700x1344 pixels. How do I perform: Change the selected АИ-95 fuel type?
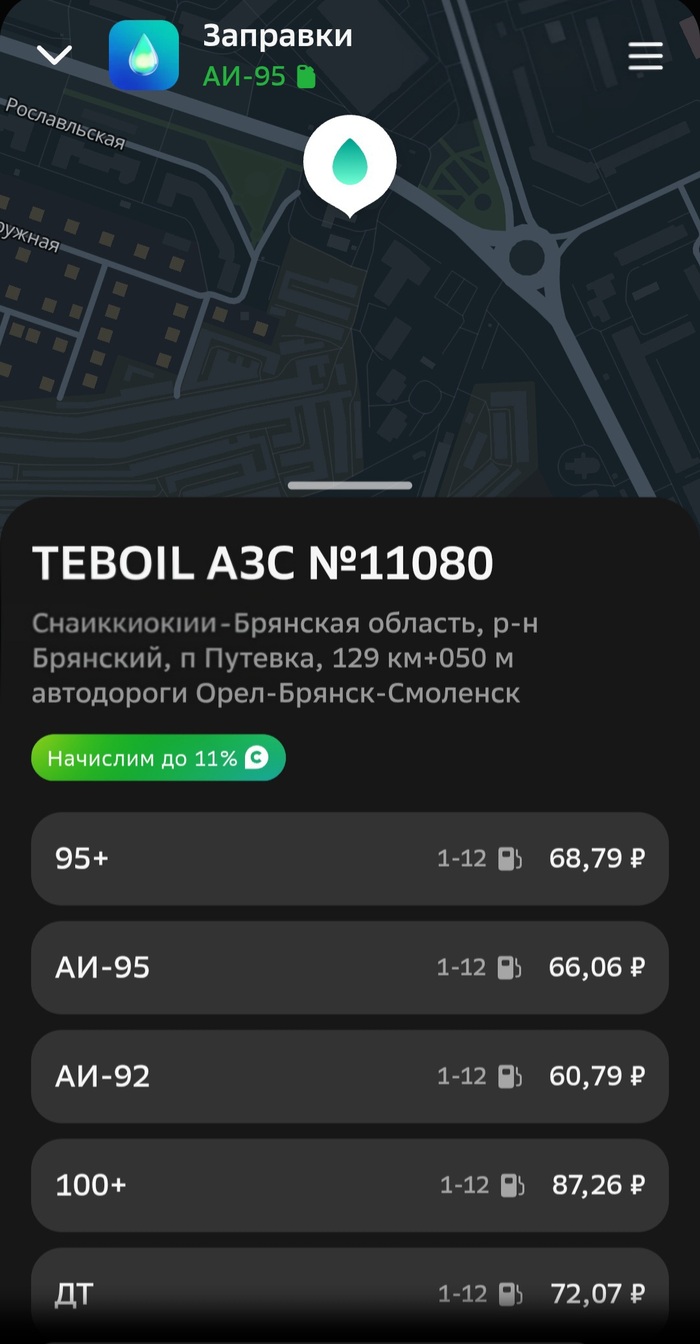point(259,77)
